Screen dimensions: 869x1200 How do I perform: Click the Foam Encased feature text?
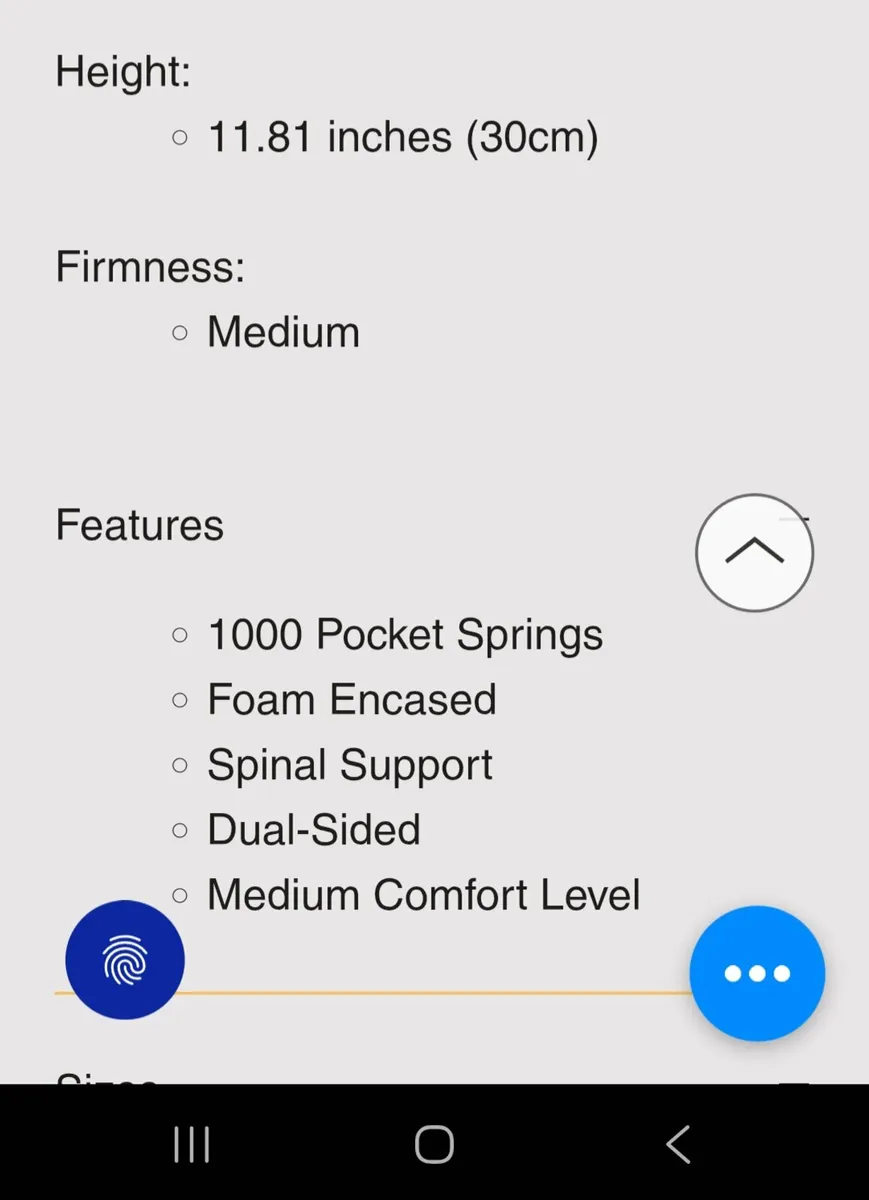[351, 699]
